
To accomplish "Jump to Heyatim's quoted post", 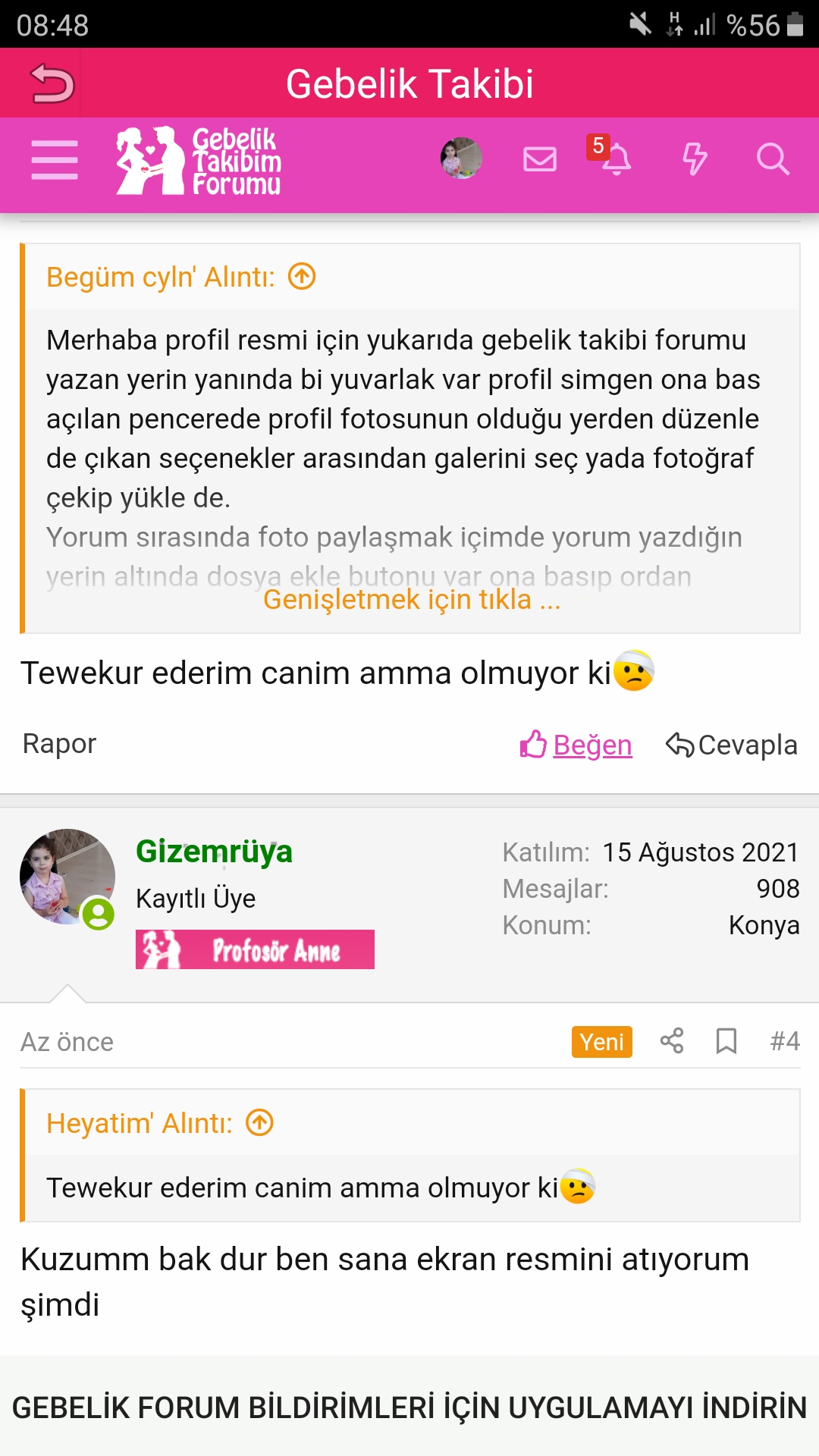I will [259, 1123].
